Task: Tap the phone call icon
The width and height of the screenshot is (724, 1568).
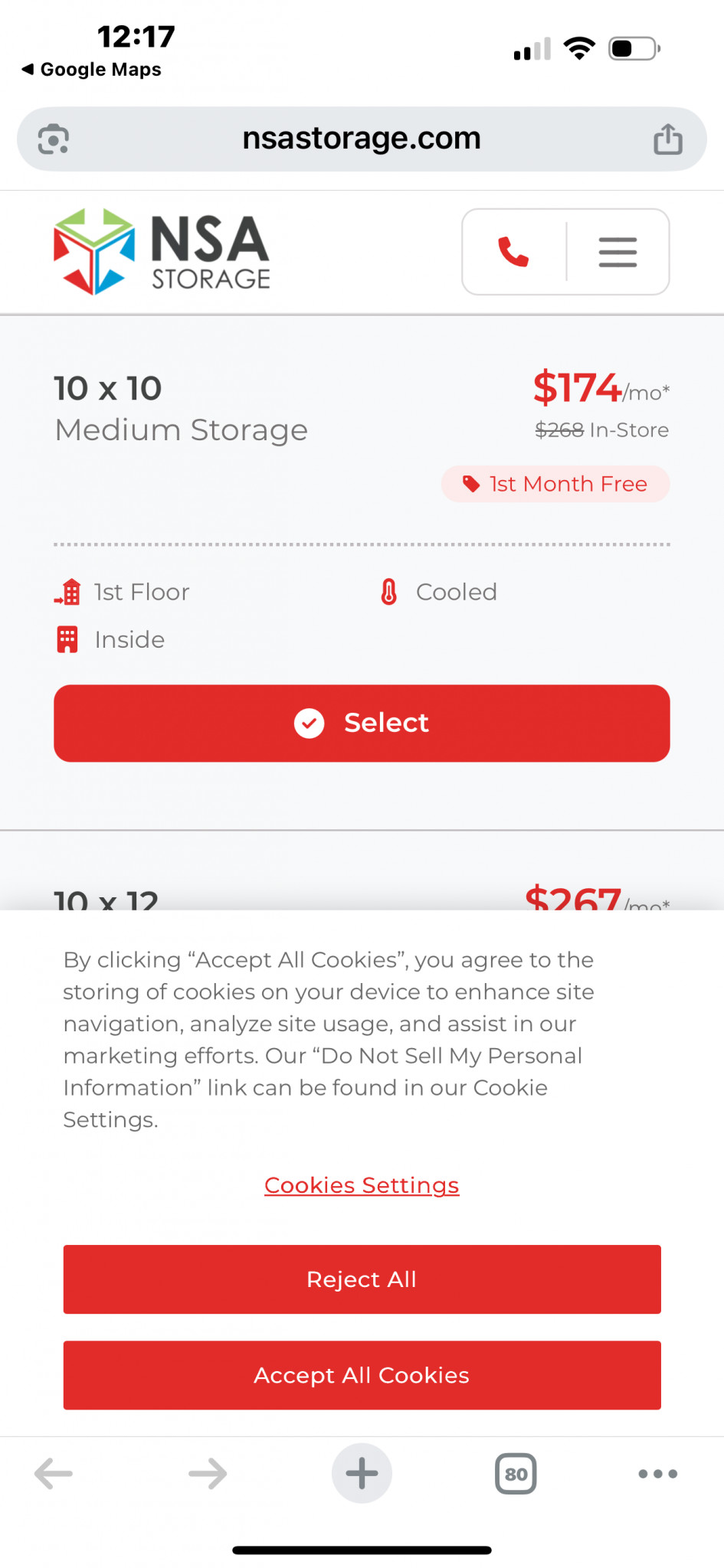Action: click(x=513, y=252)
